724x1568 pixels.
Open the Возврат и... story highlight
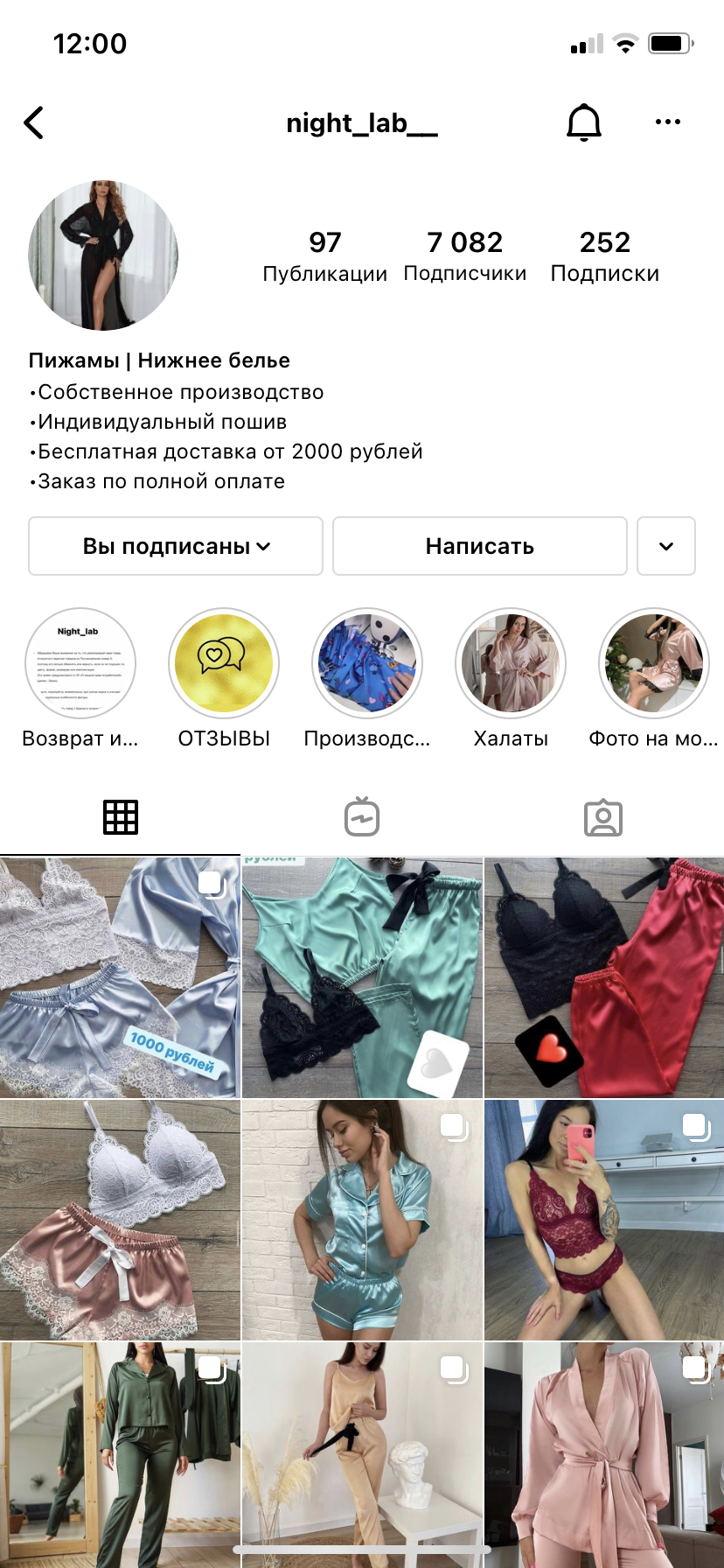coord(80,664)
